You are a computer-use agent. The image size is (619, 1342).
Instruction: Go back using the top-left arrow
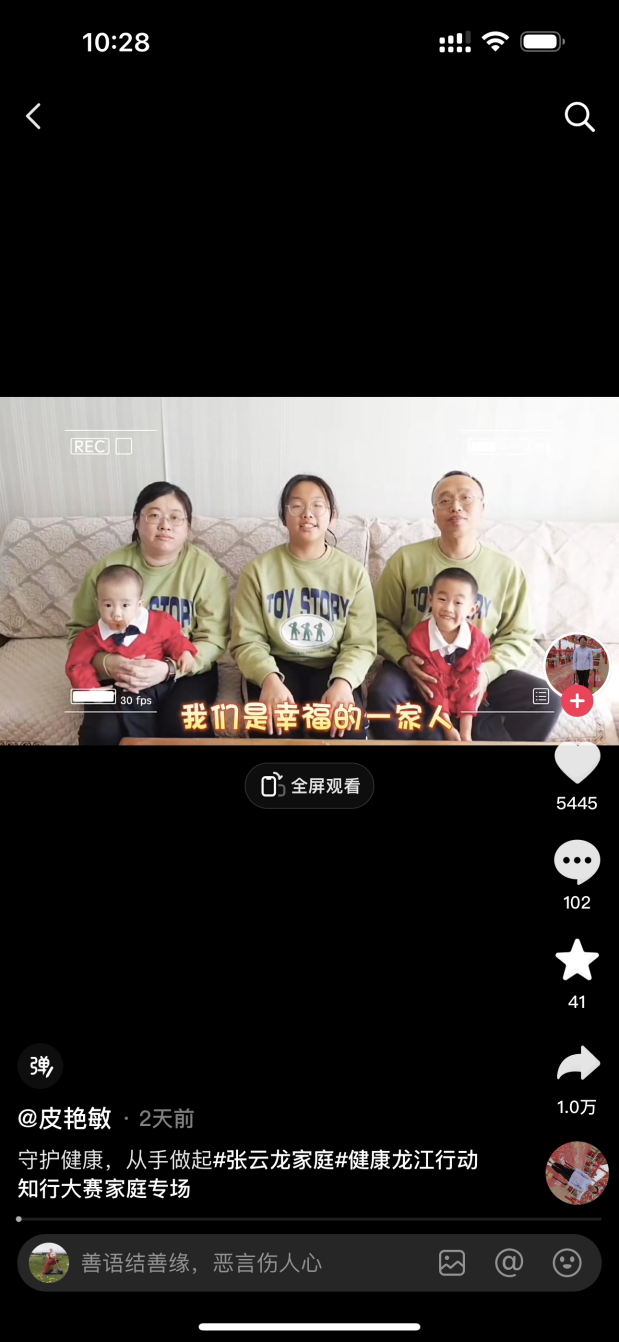tap(34, 117)
